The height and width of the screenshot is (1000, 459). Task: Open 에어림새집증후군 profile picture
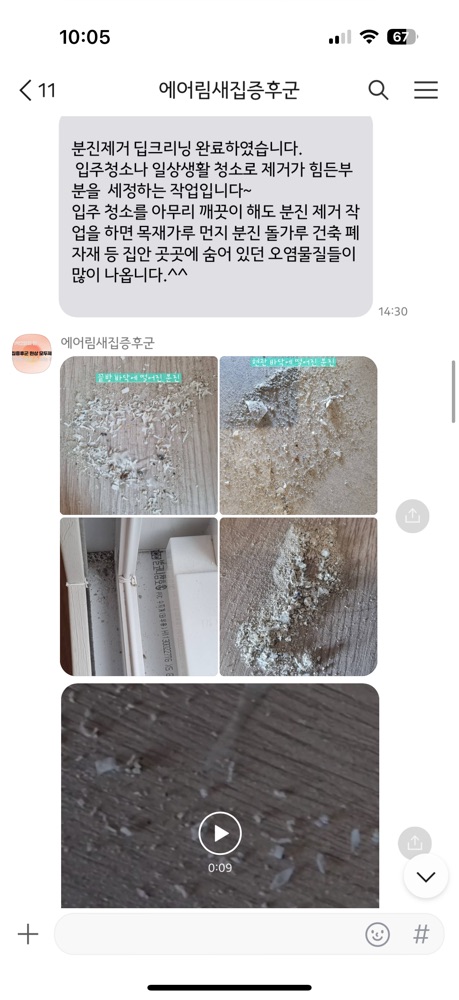31,353
